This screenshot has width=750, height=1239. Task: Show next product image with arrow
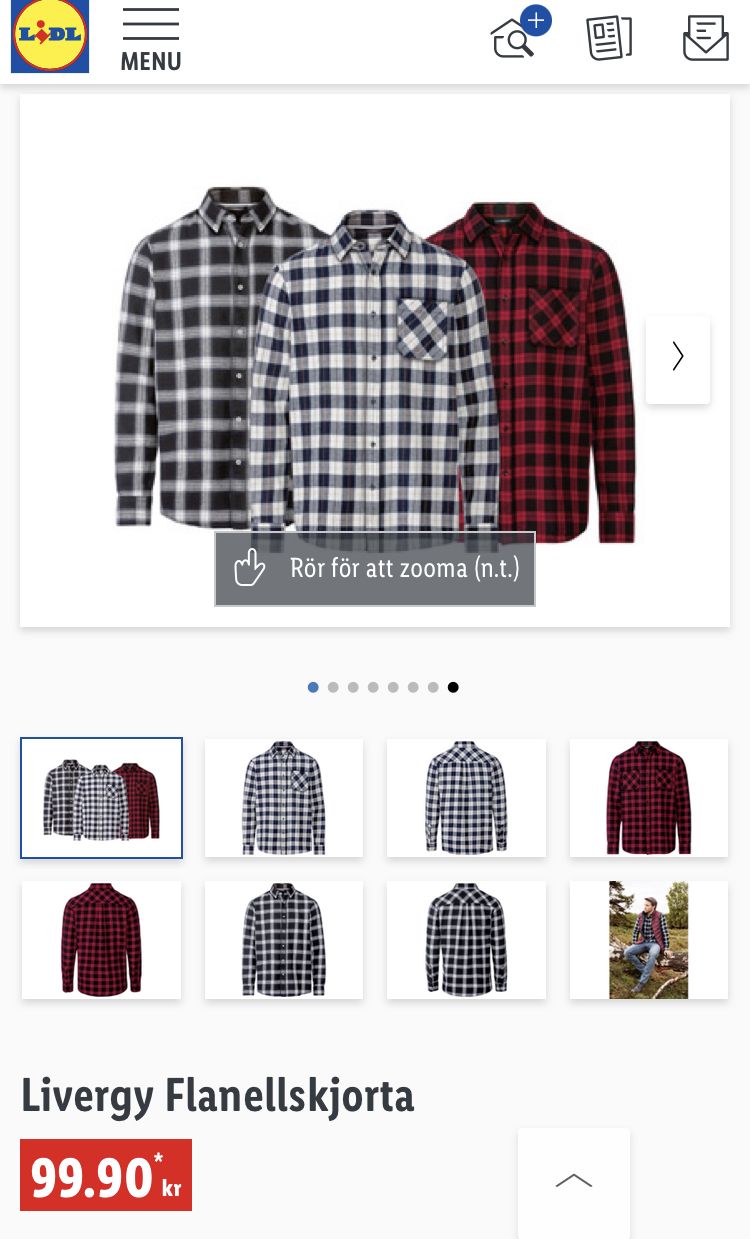click(678, 359)
